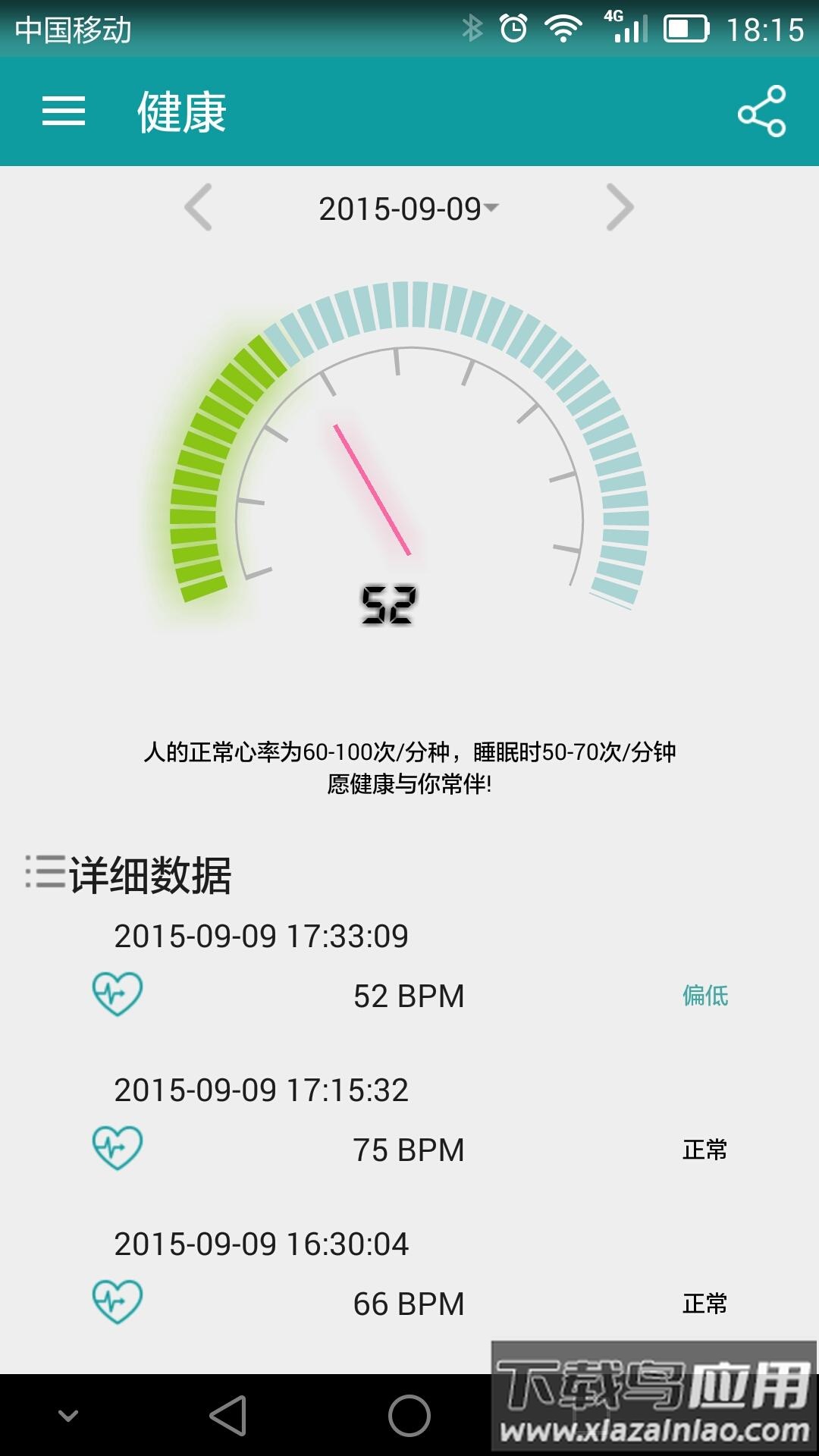Screen dimensions: 819x1456
Task: Select the record dated 17:33:09
Action: coord(262,937)
